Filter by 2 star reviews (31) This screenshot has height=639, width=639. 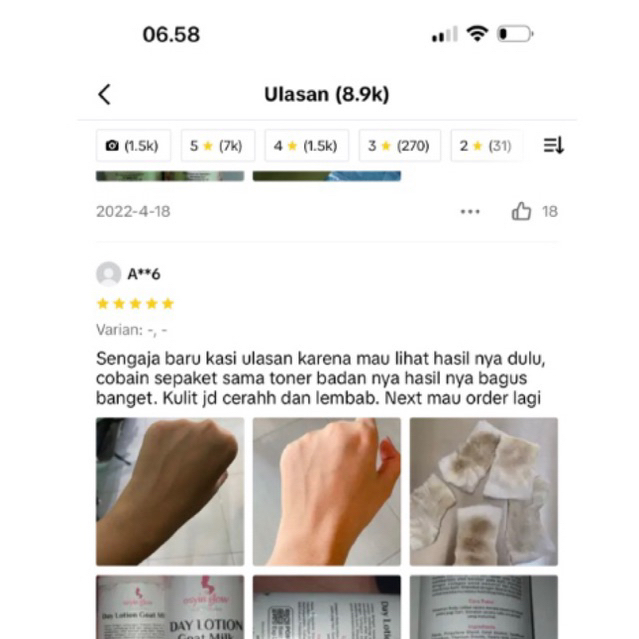pos(486,146)
